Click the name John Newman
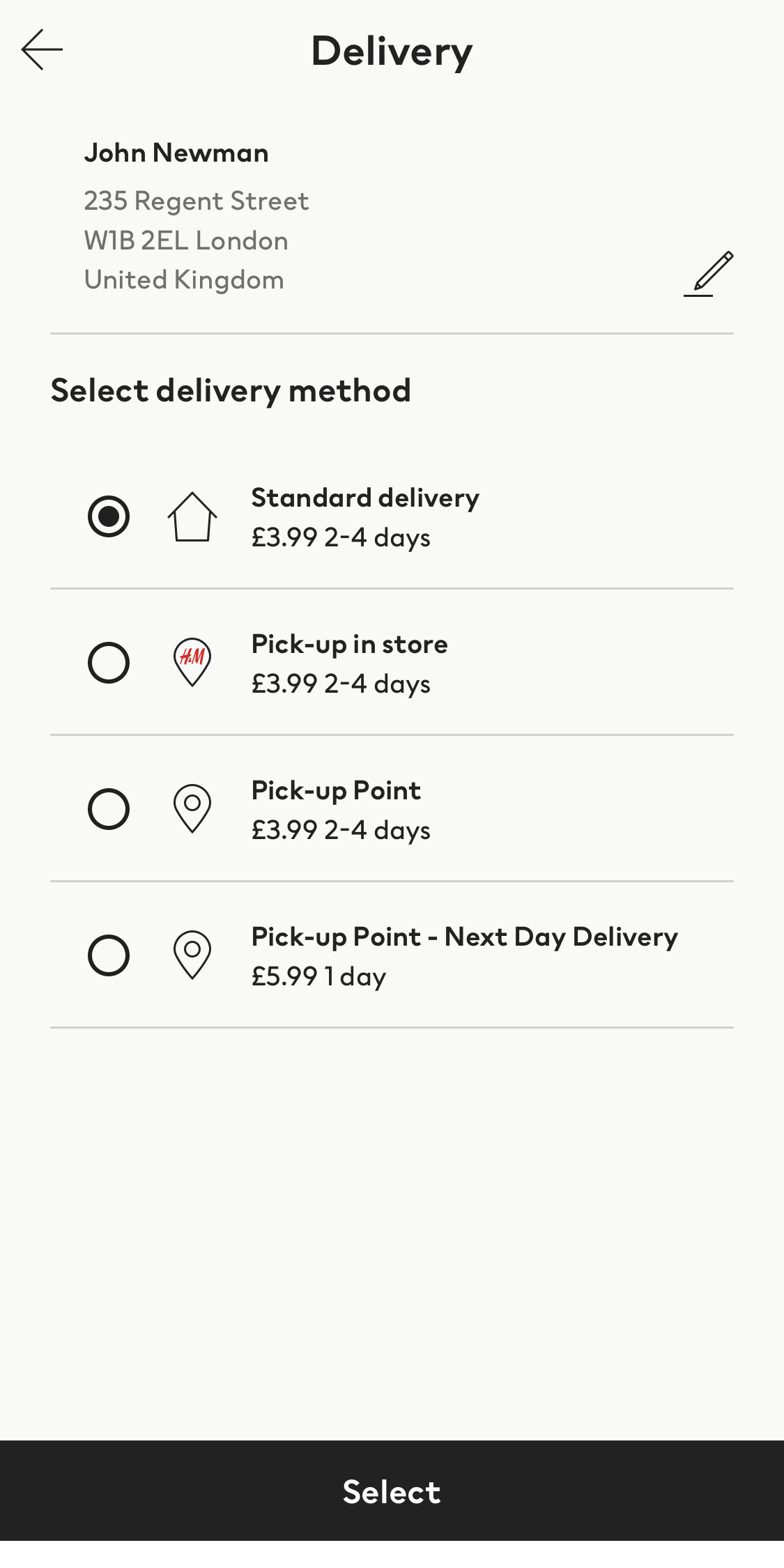 [178, 153]
